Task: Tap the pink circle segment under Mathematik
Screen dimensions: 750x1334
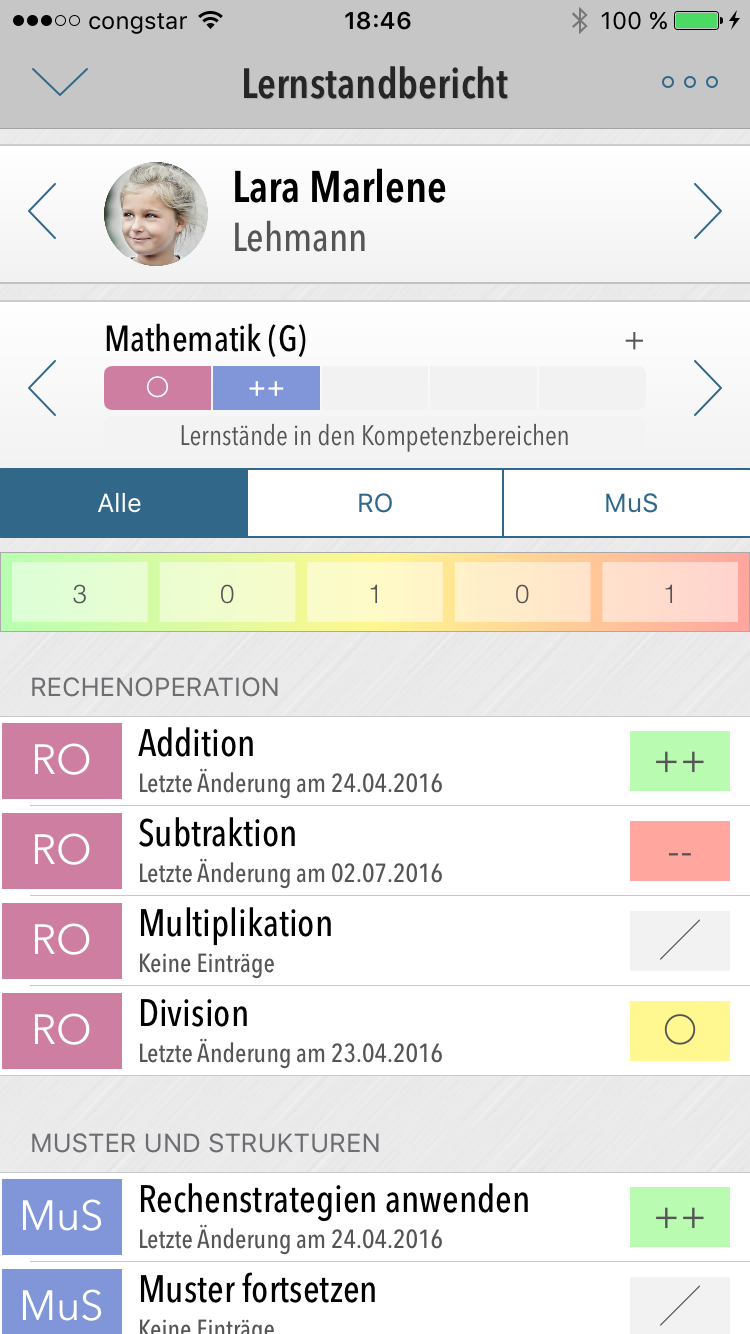Action: (158, 388)
